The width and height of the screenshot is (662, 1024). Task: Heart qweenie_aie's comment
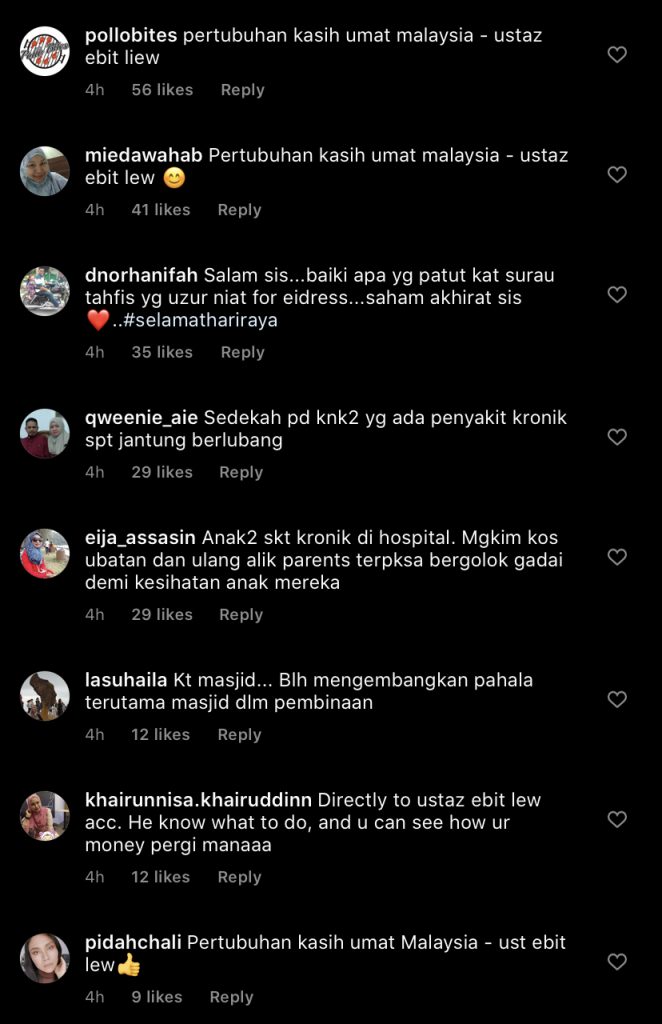[x=617, y=437]
